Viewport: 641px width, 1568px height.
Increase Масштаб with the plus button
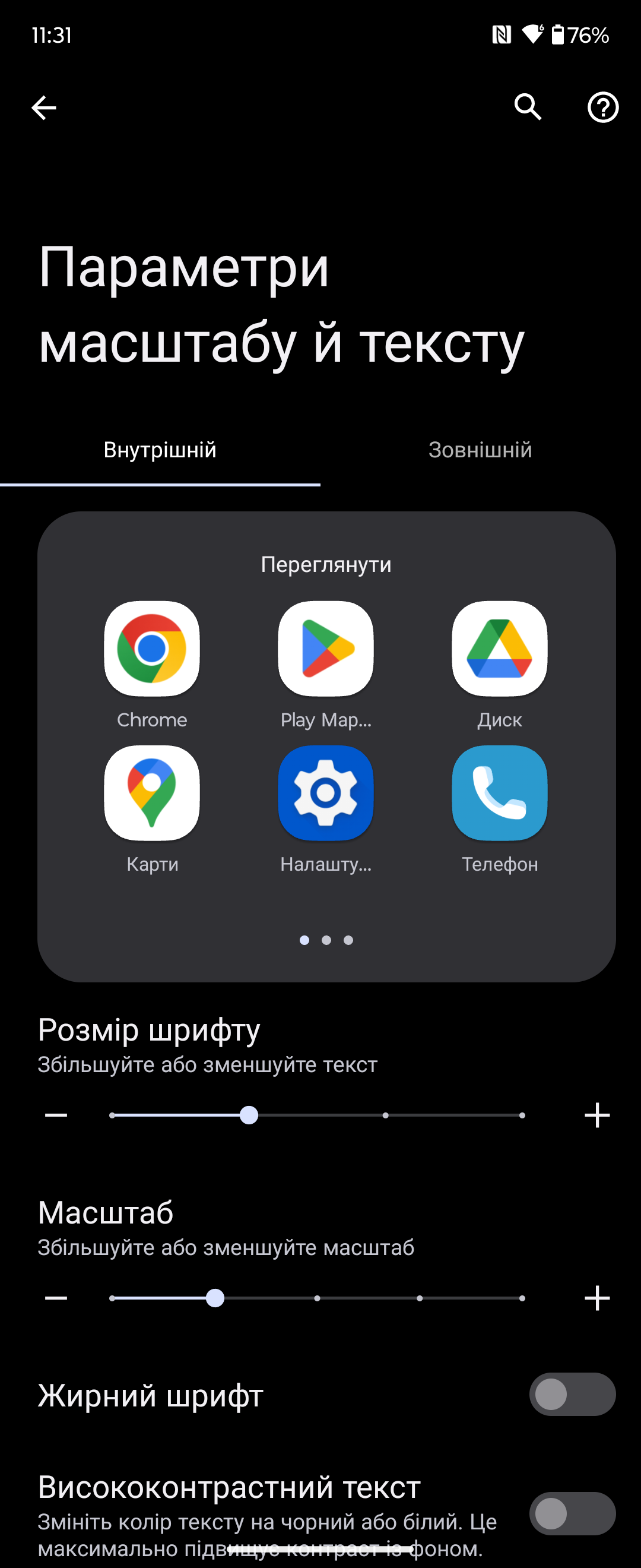[596, 1298]
